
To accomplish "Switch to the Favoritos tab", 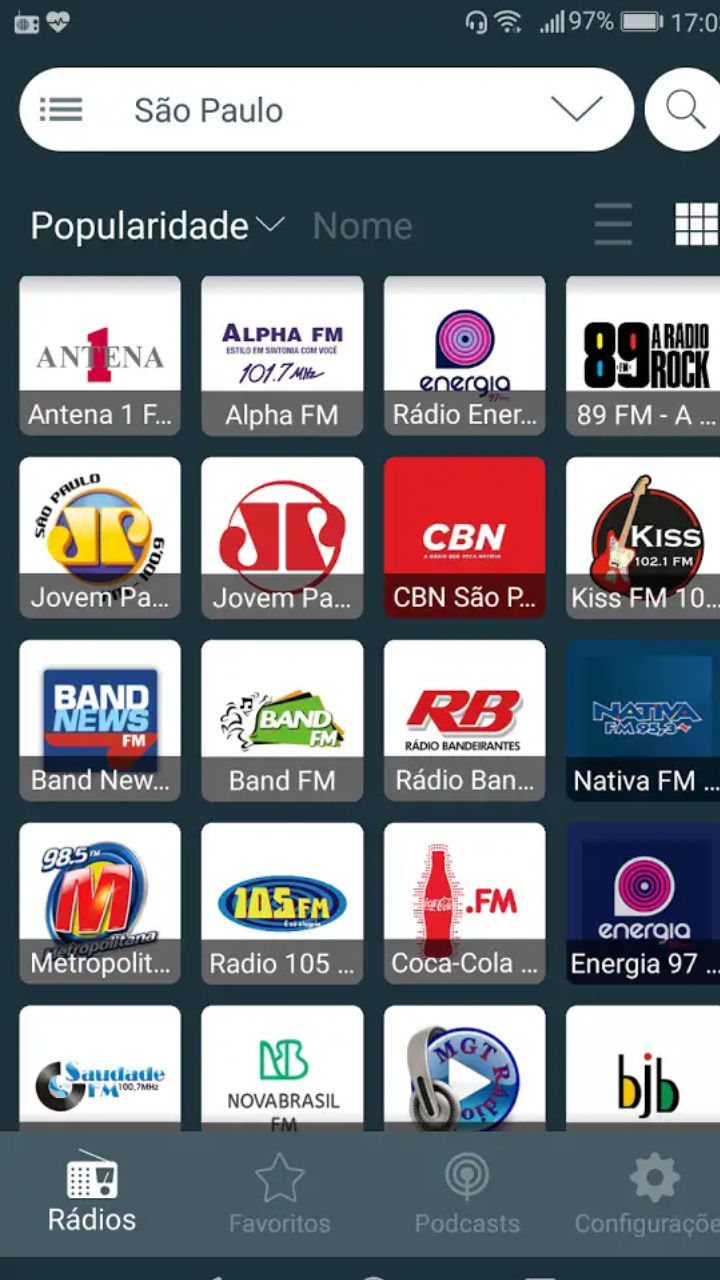I will 279,1196.
